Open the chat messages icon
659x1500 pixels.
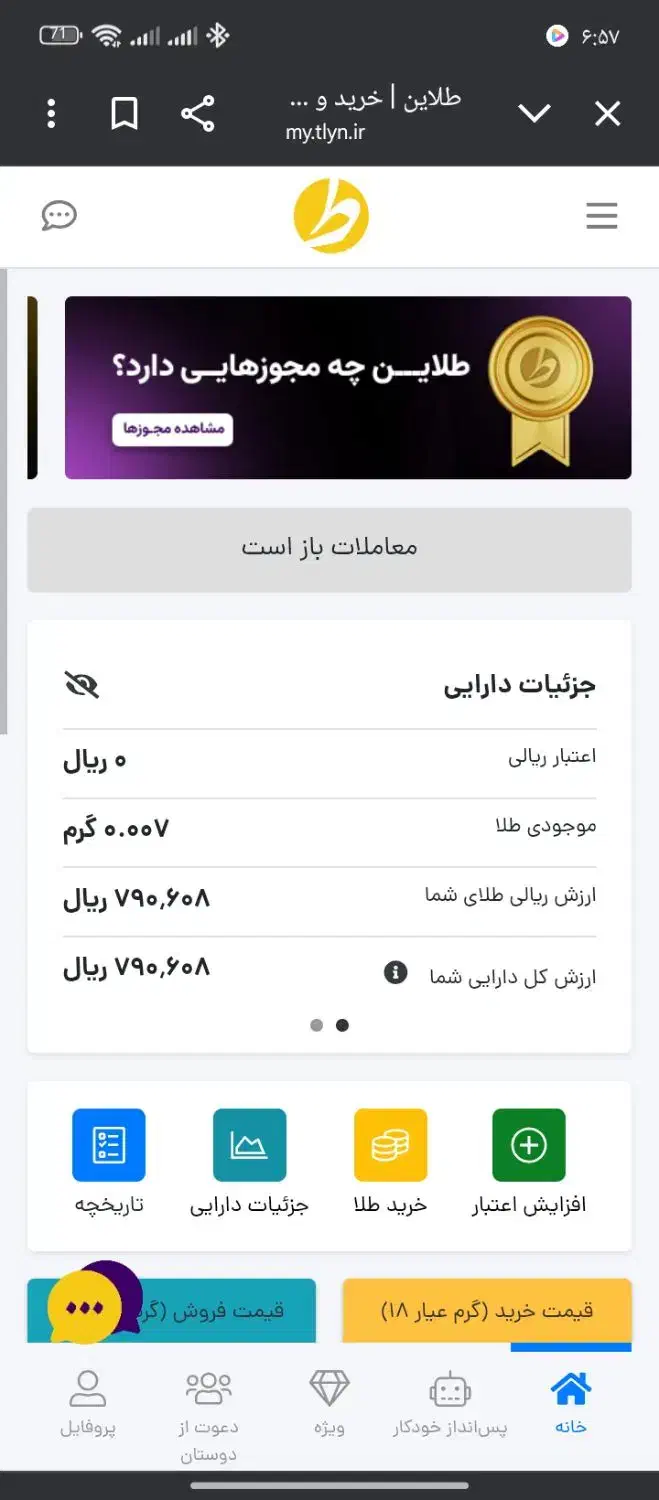tap(59, 216)
